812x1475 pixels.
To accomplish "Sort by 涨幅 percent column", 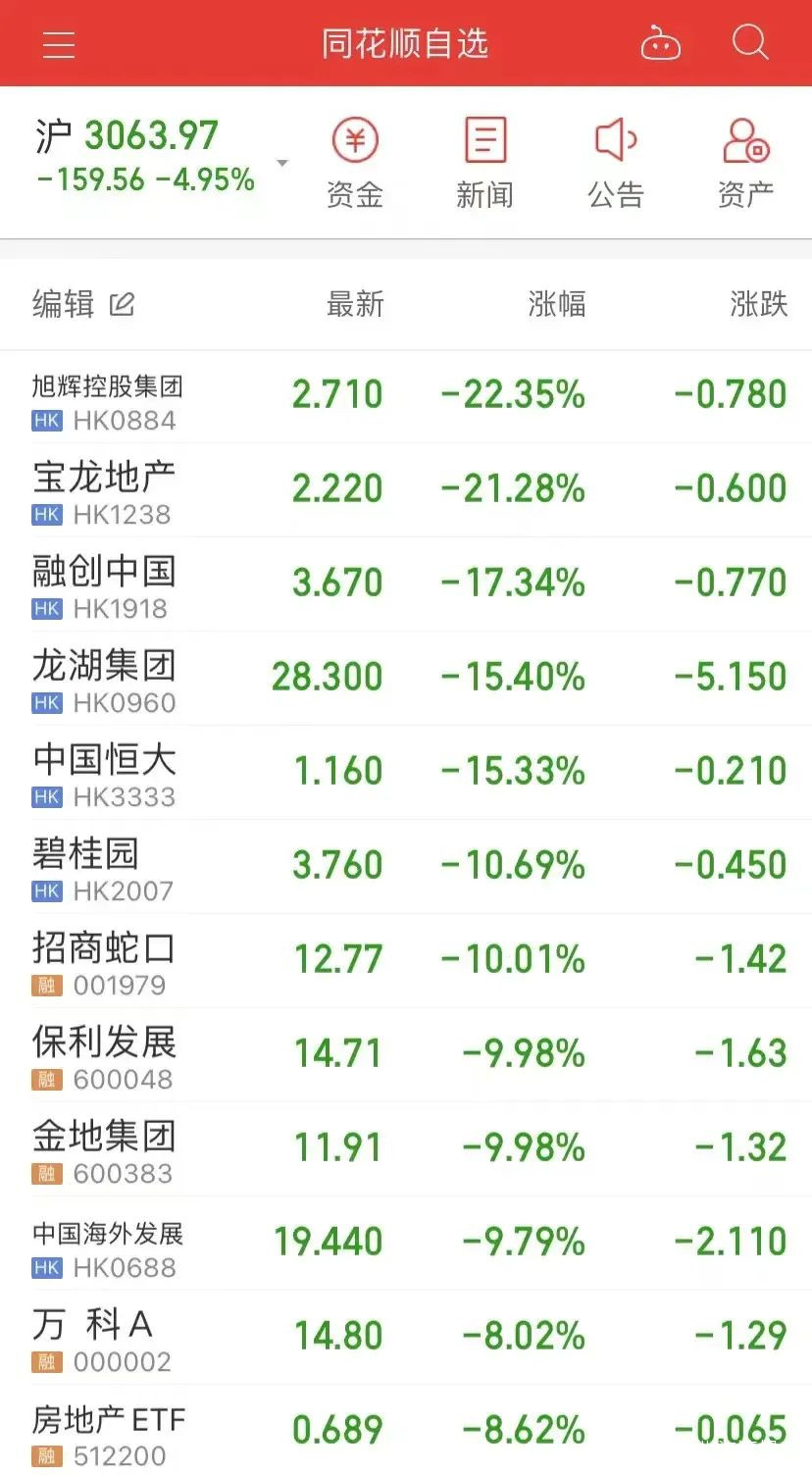I will click(556, 304).
